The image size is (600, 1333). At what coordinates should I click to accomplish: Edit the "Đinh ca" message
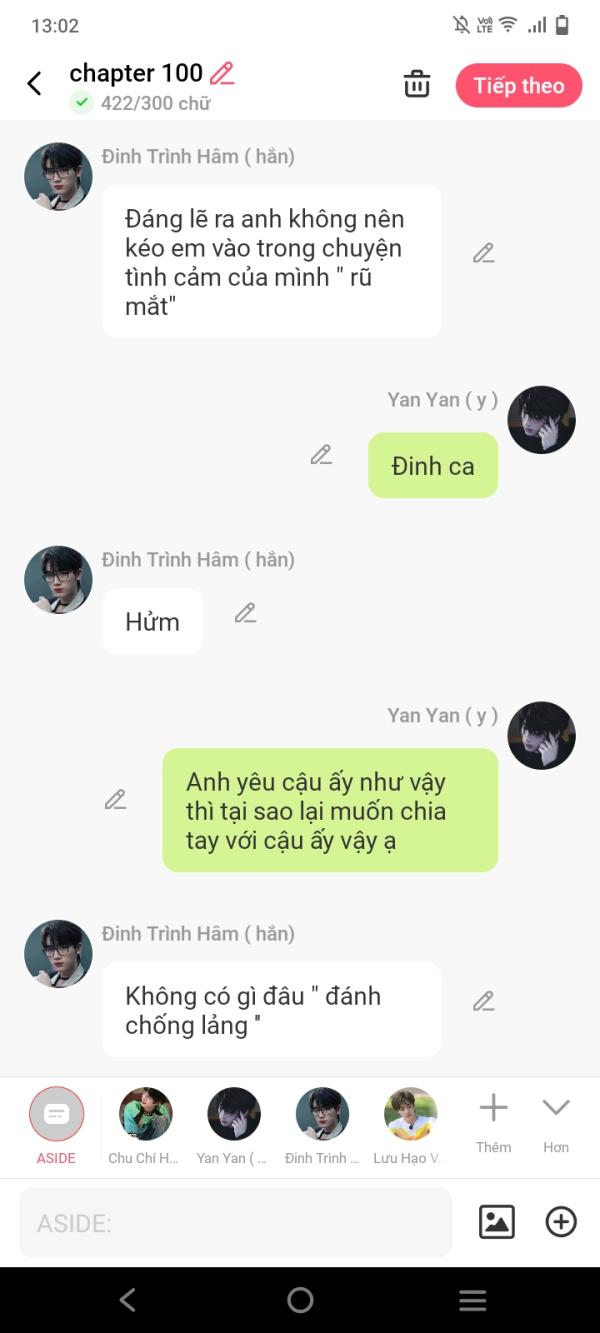click(x=321, y=455)
